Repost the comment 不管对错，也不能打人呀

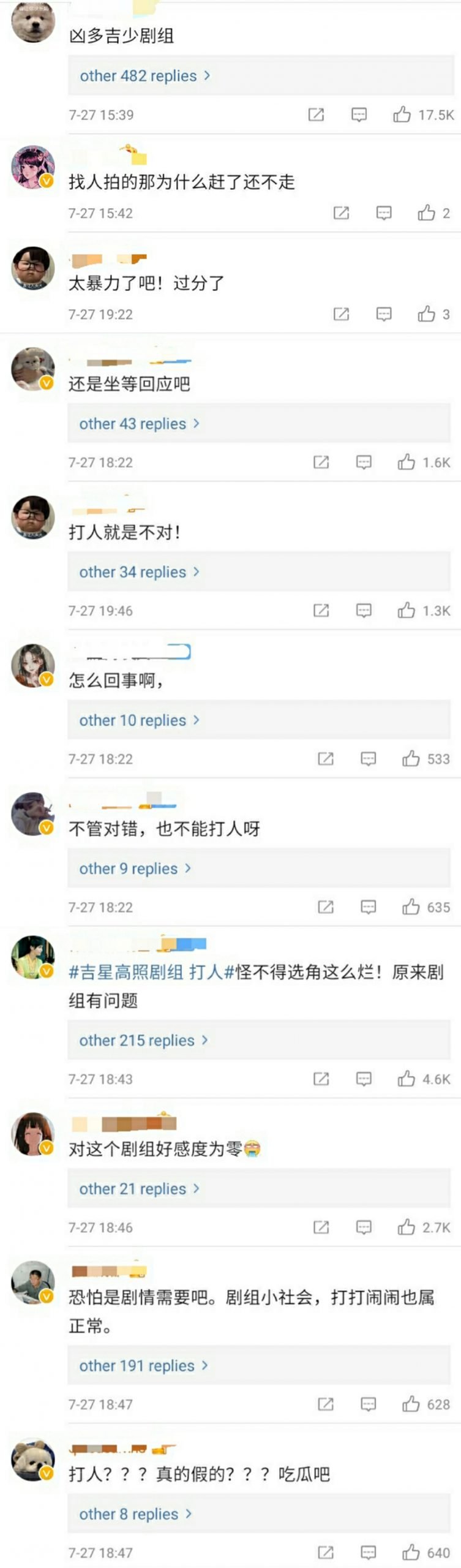pos(326,907)
